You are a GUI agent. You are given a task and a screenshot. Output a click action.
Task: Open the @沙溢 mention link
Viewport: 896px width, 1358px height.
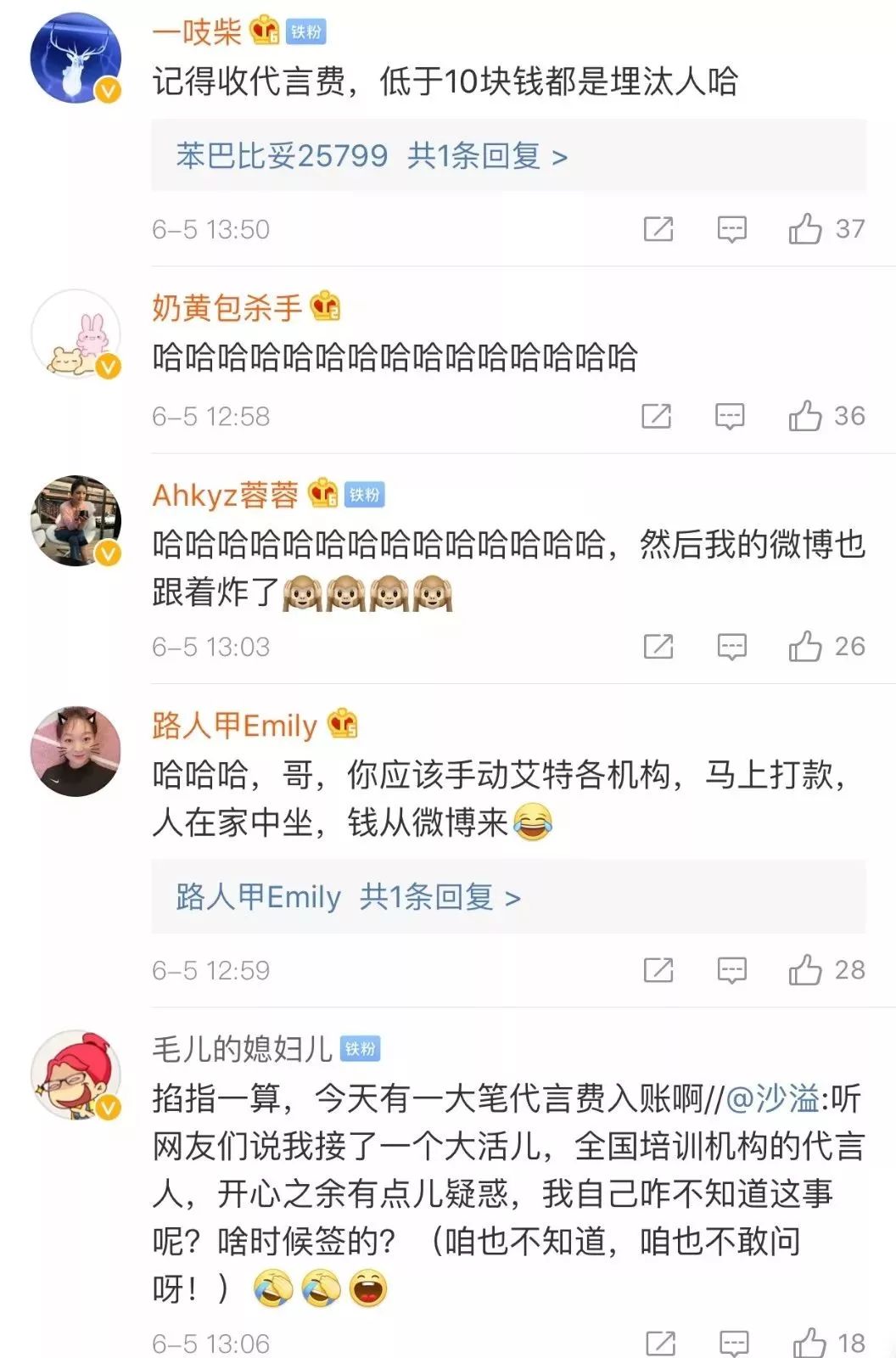[x=772, y=1099]
